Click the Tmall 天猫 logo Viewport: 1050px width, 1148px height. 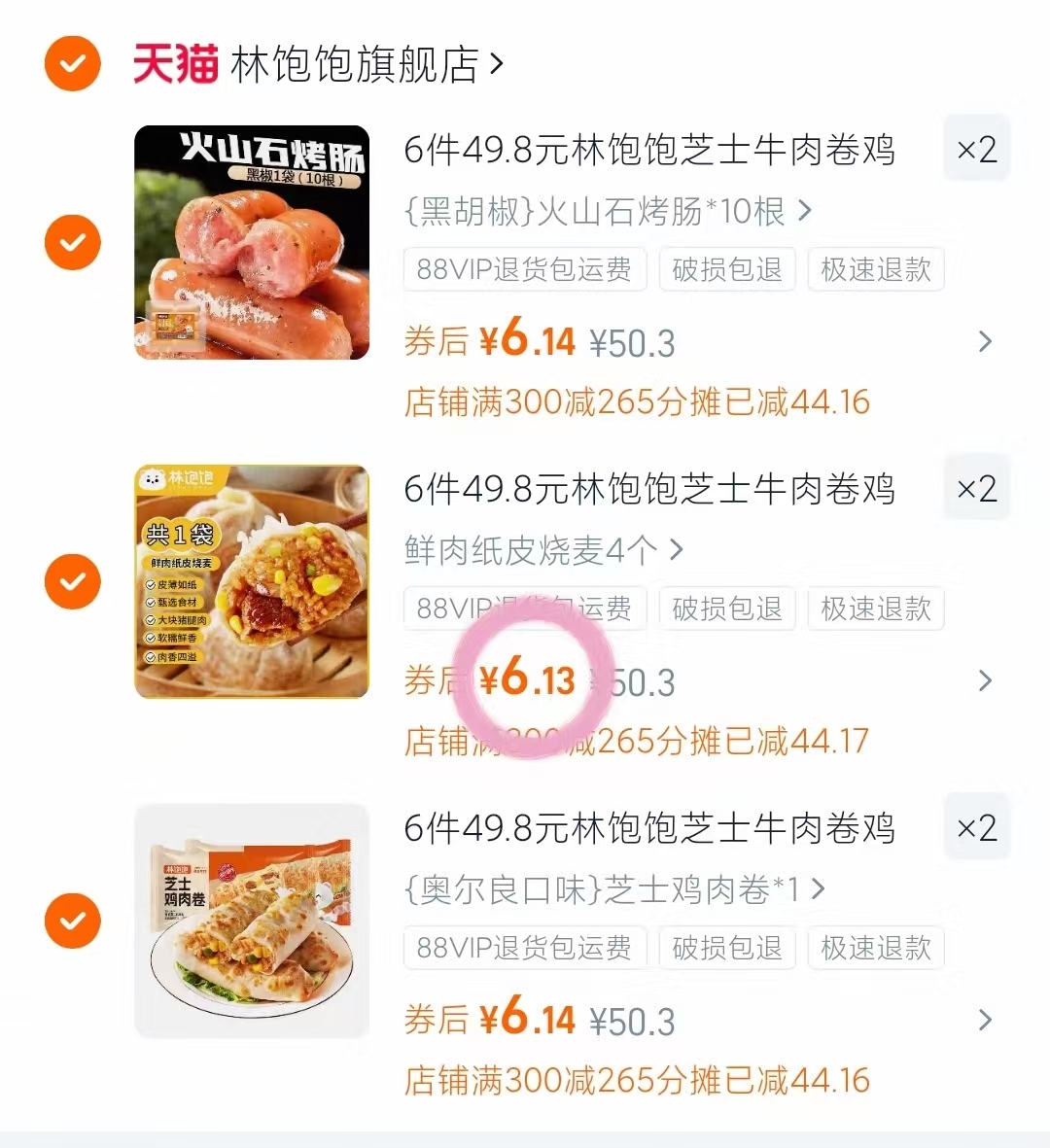point(178,64)
